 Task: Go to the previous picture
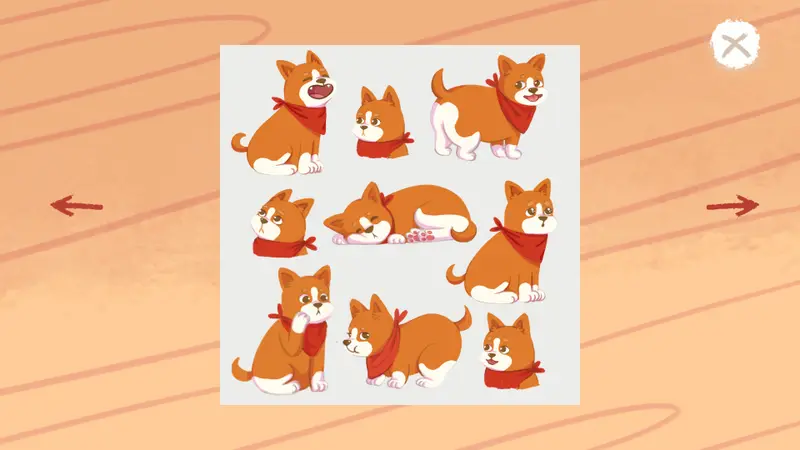pos(76,206)
